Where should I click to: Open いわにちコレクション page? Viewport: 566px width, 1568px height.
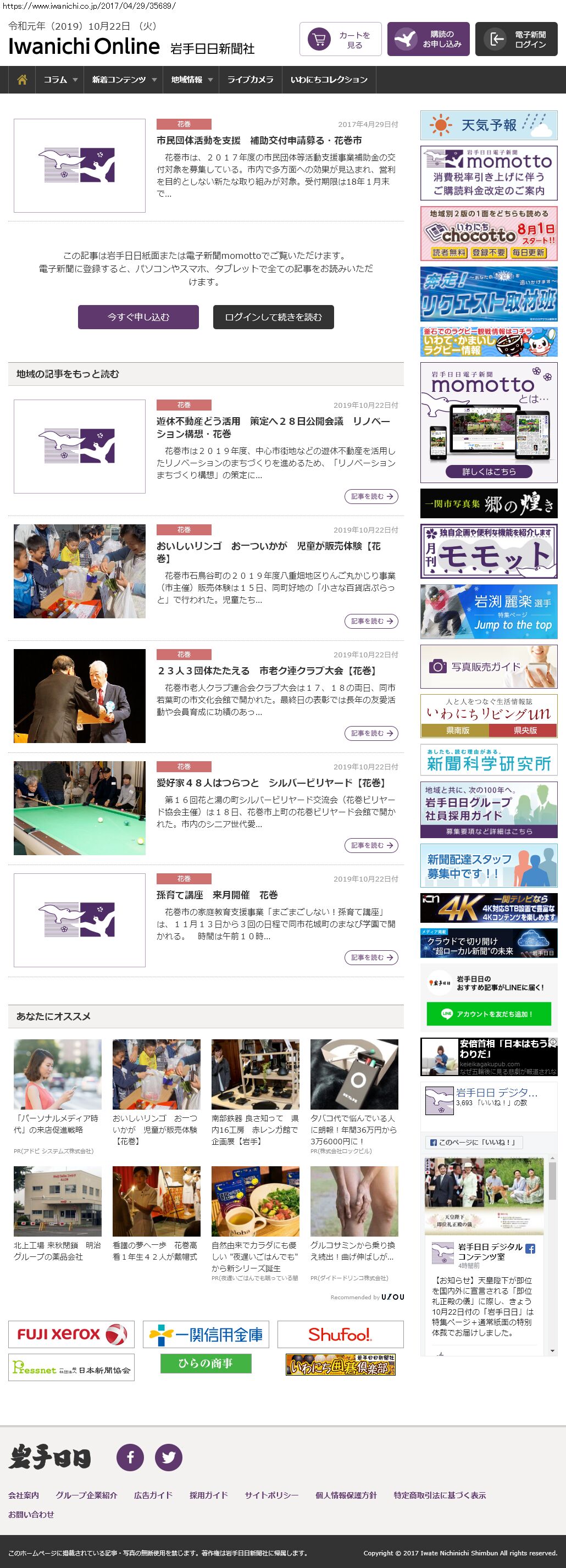click(x=329, y=80)
